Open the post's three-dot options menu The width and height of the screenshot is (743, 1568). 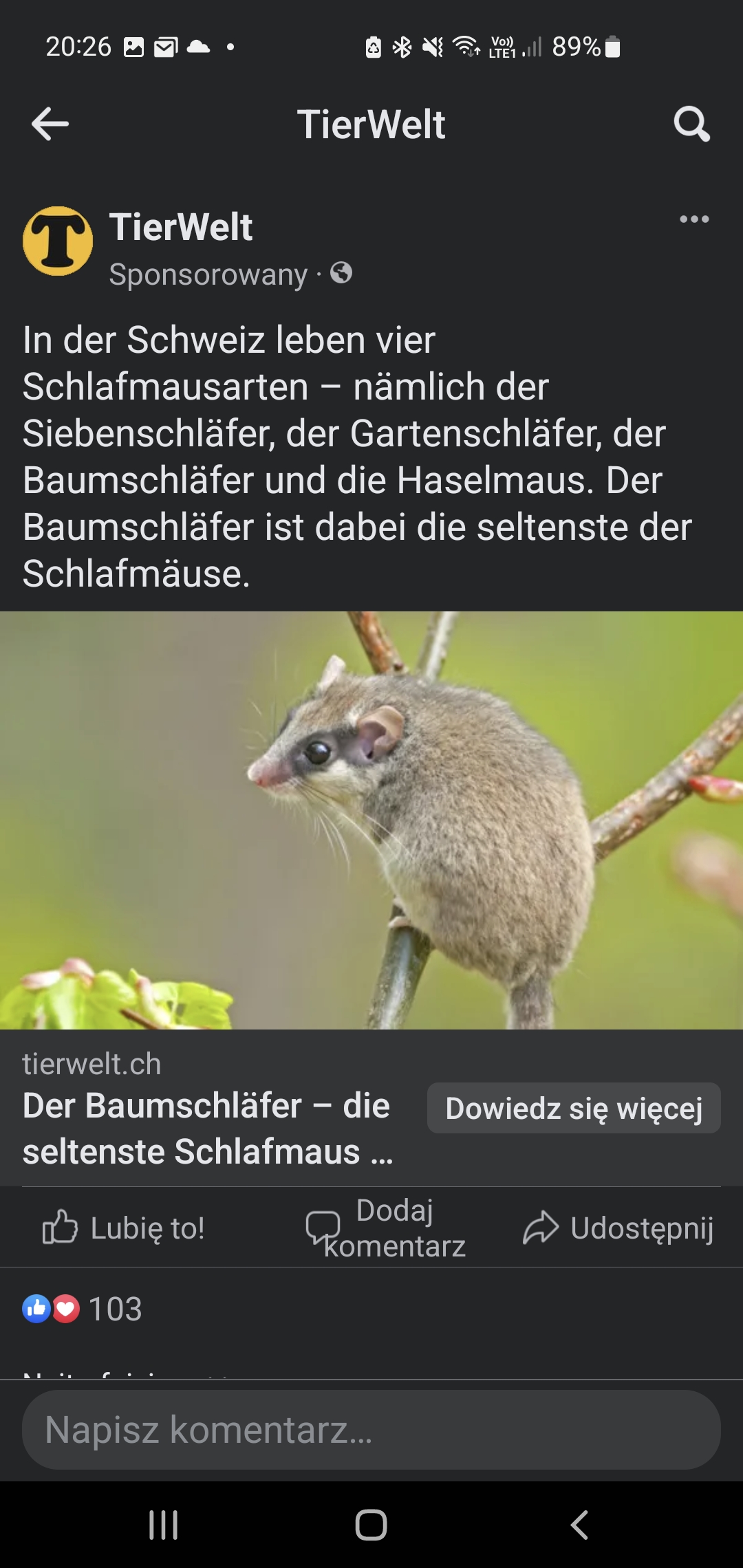pos(694,219)
